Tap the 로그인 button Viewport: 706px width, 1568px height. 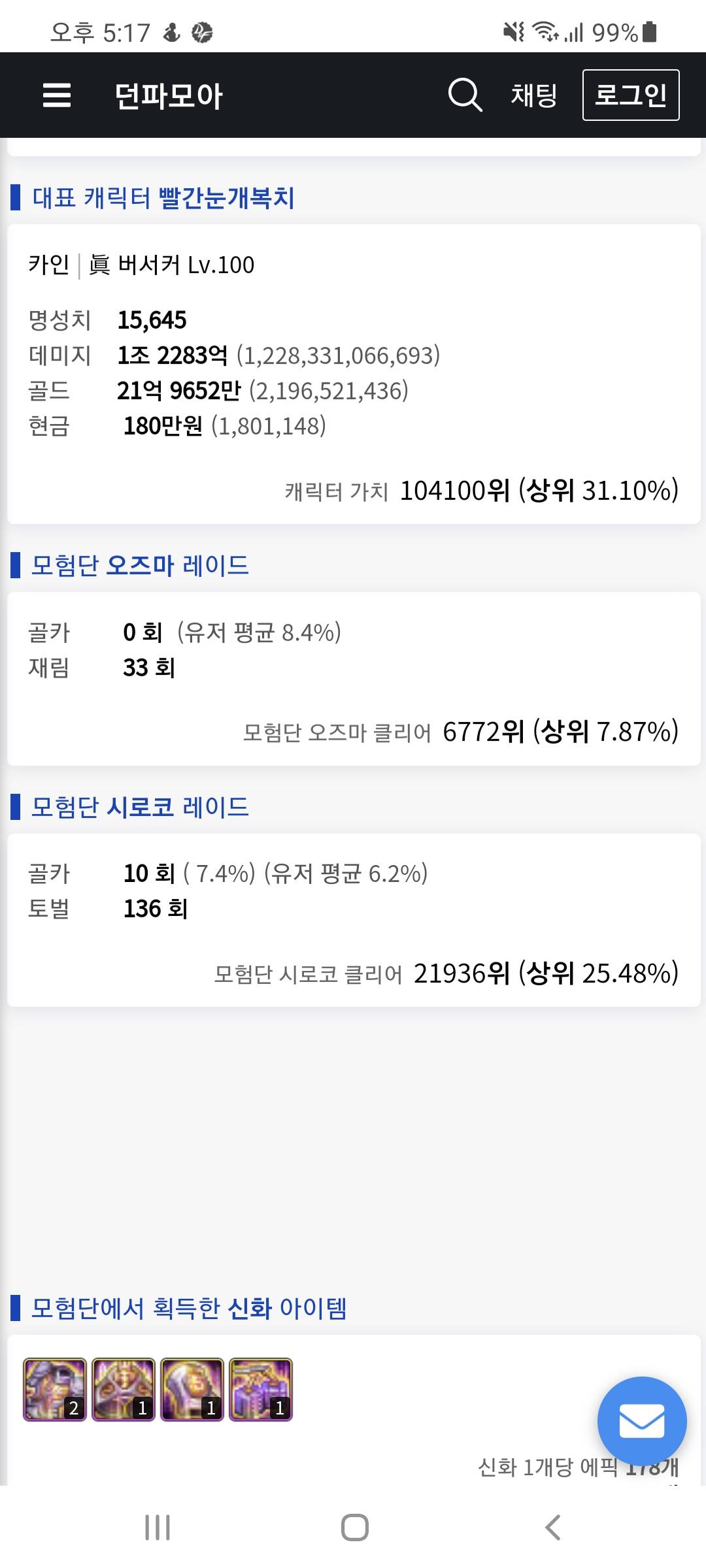click(x=631, y=95)
